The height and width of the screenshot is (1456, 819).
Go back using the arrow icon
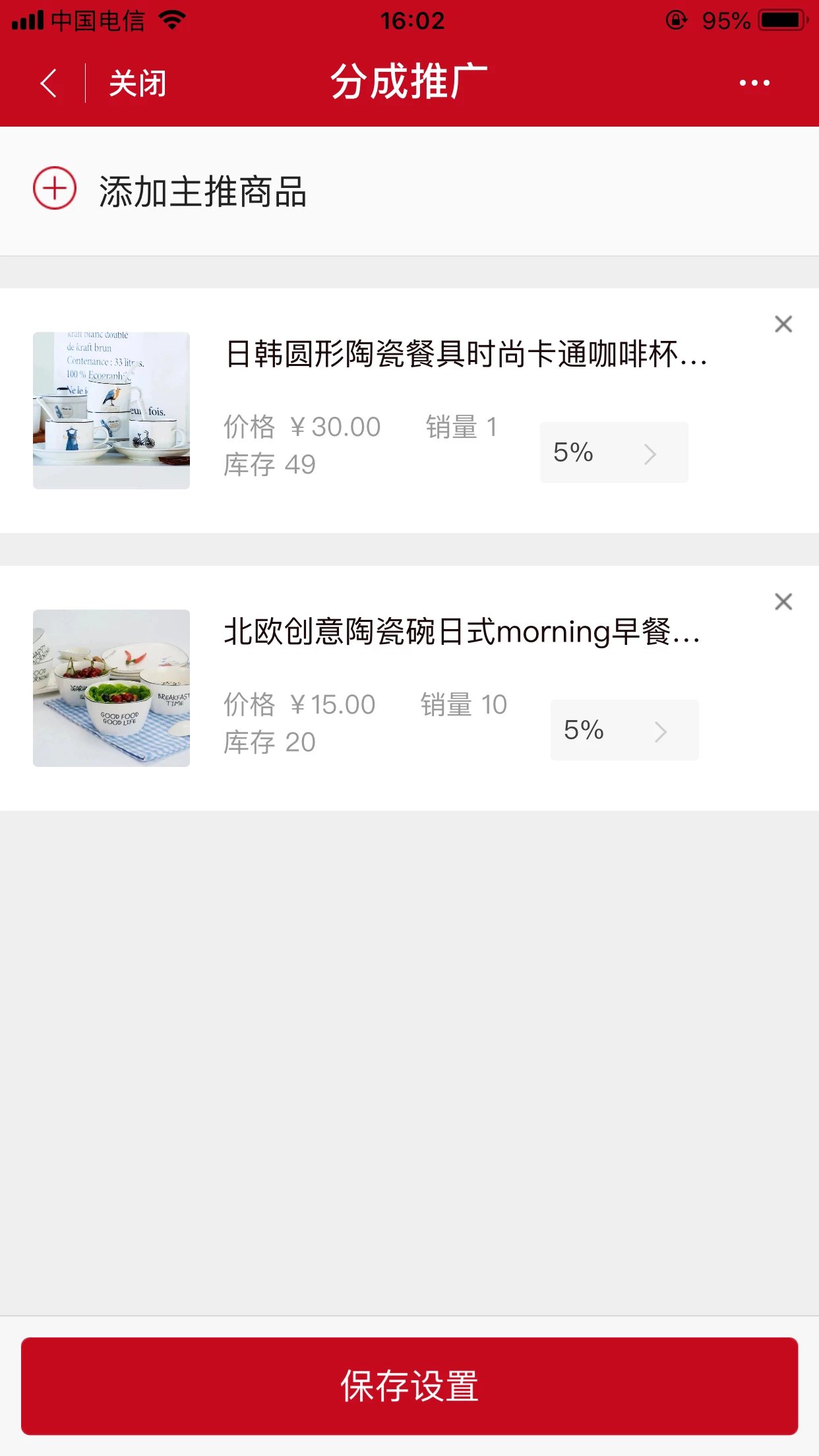tap(49, 83)
